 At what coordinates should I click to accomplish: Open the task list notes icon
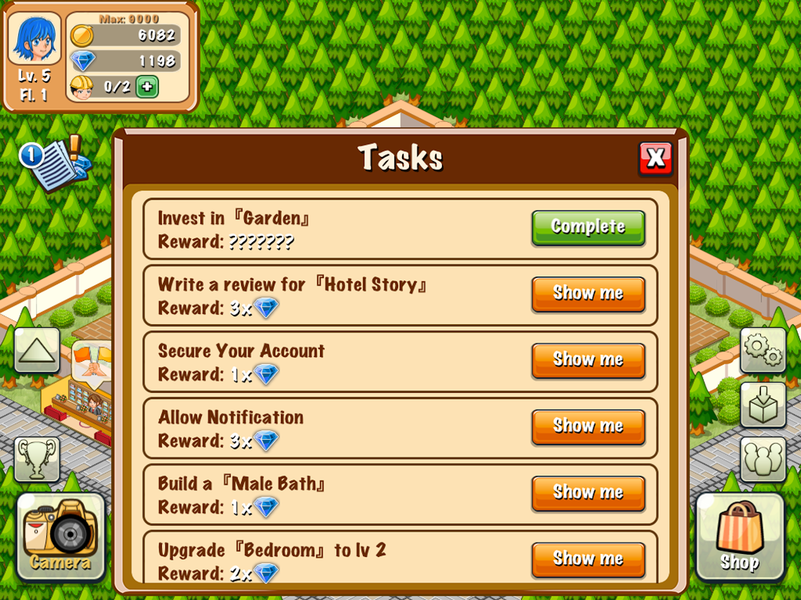pos(54,162)
